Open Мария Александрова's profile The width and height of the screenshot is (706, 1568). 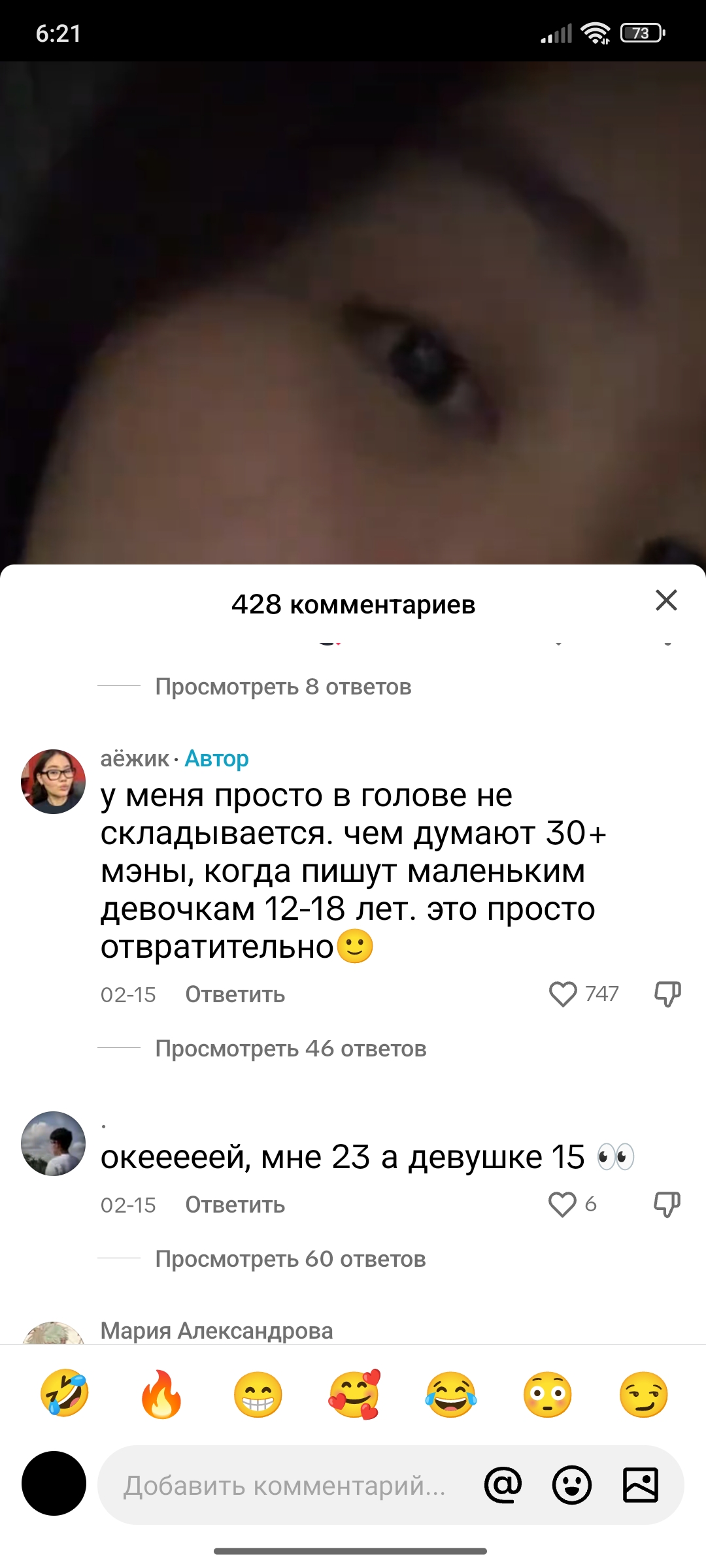click(x=216, y=1330)
